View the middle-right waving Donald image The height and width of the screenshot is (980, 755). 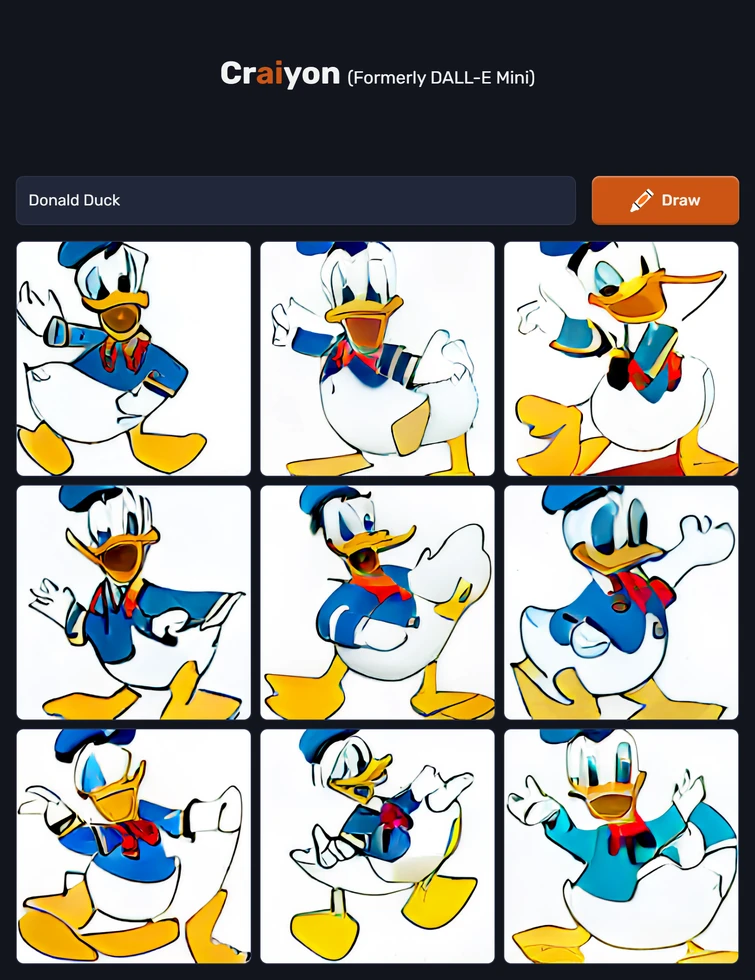[620, 600]
